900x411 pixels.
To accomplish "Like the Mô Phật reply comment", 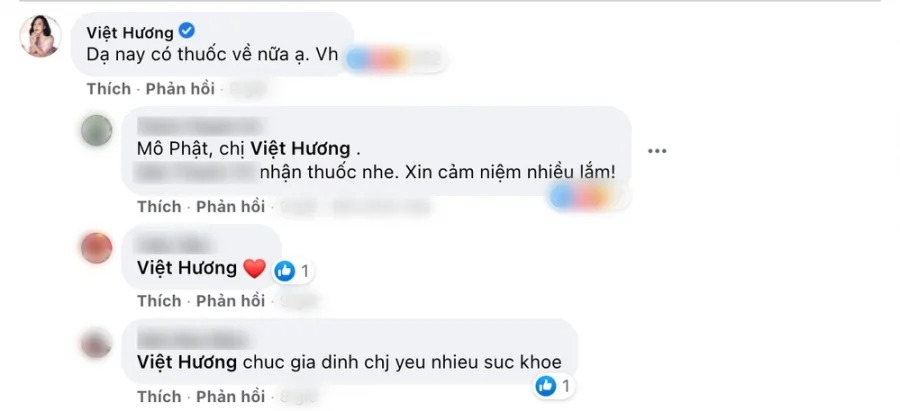I will point(159,207).
